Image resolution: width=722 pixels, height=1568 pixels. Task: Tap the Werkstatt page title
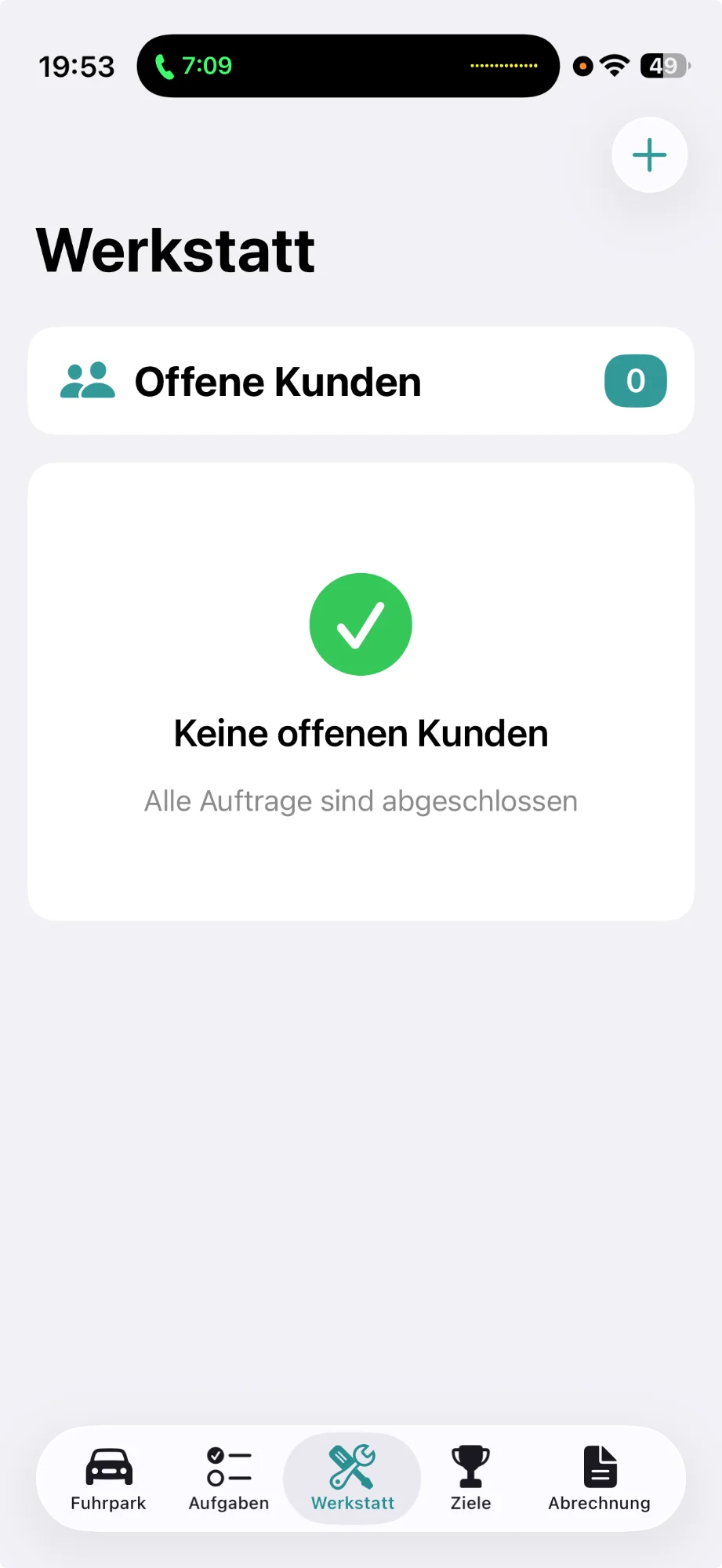[175, 249]
